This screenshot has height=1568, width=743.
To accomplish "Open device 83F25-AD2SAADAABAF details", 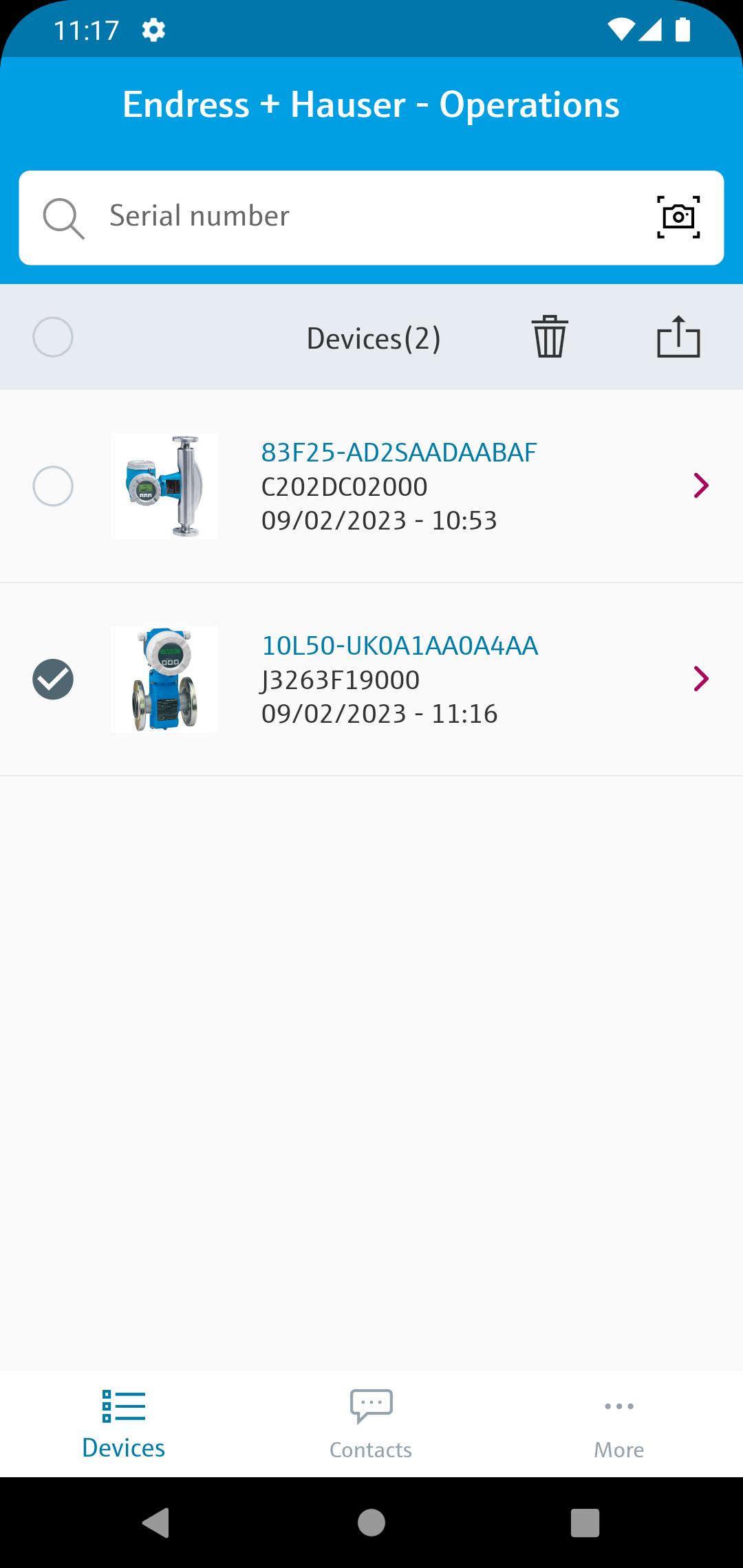I will [700, 486].
